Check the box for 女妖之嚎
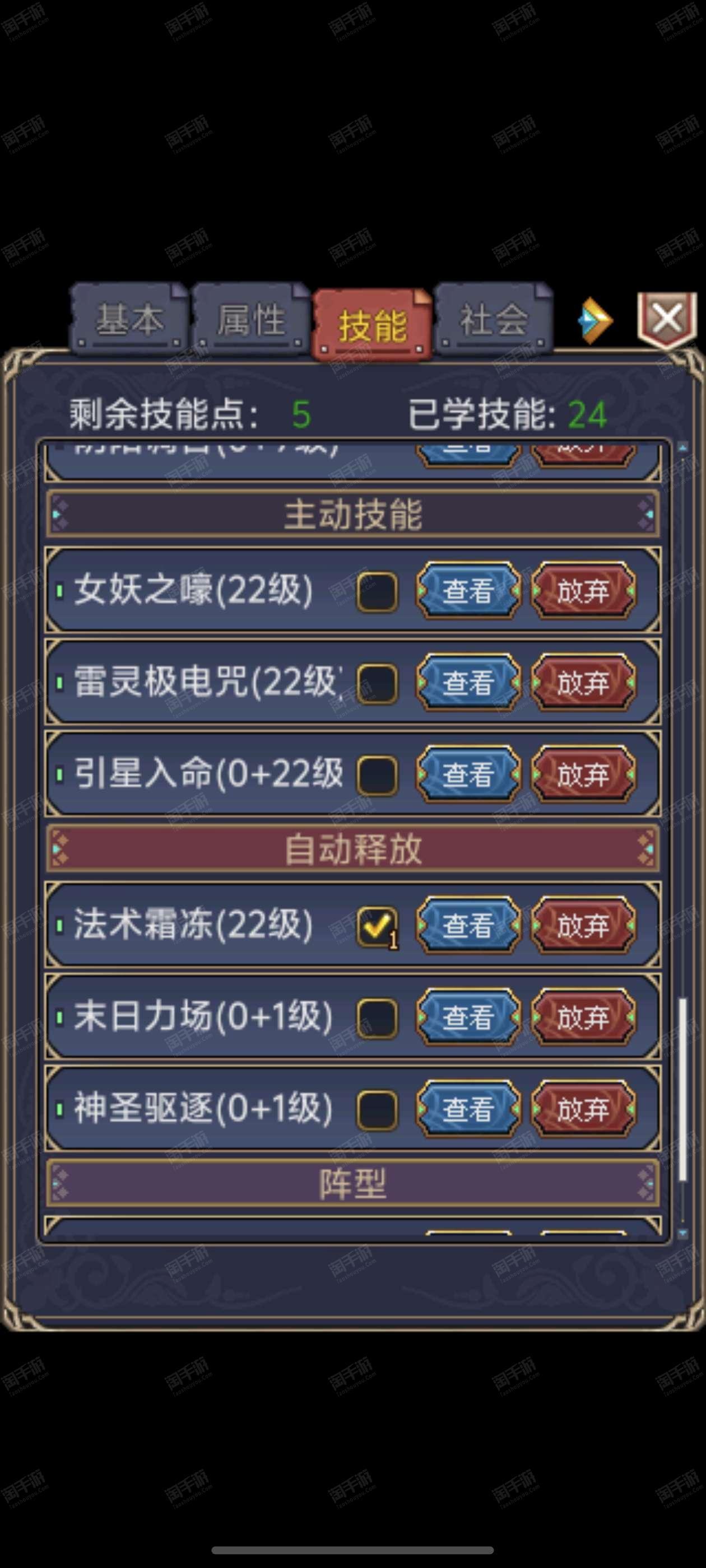Viewport: 706px width, 1568px height. pyautogui.click(x=377, y=591)
